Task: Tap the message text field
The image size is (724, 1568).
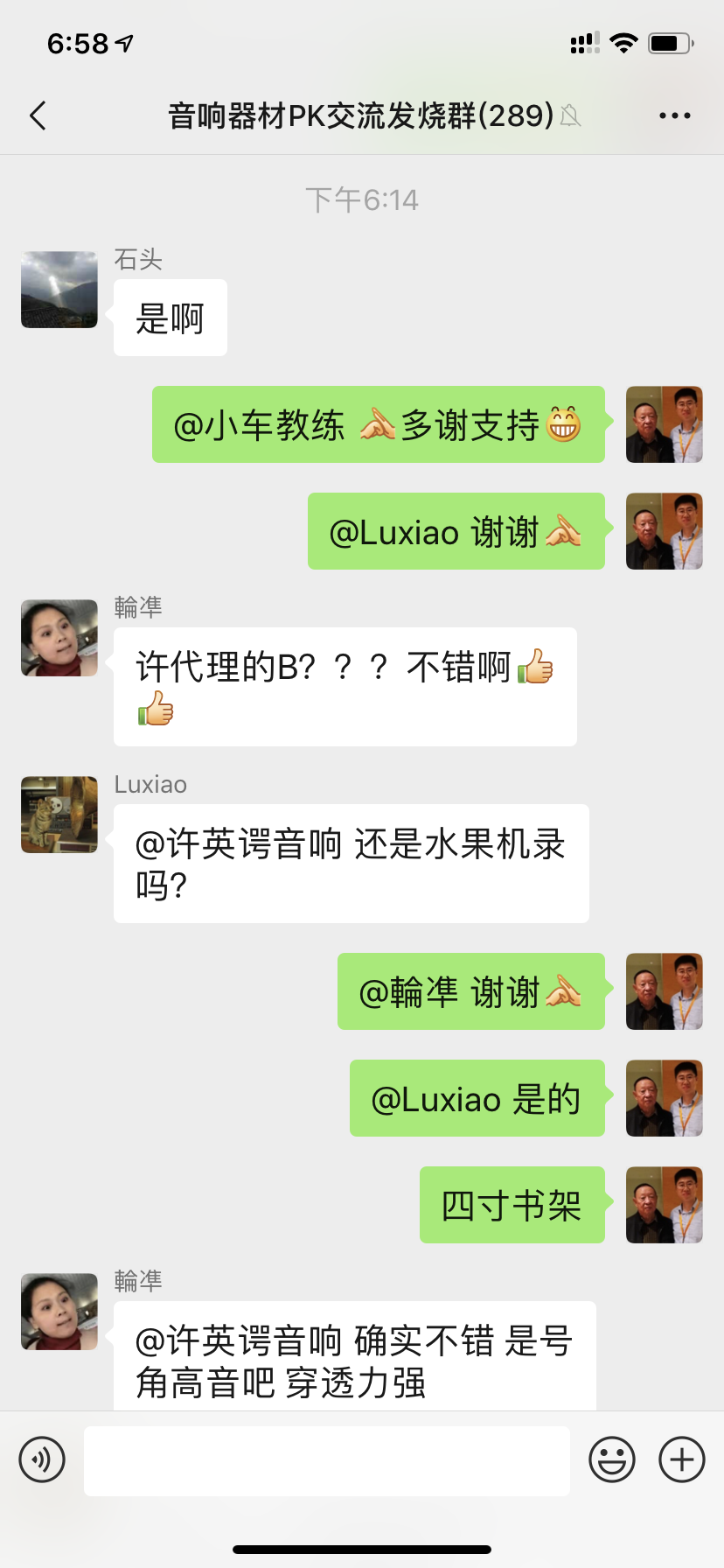Action: click(326, 1460)
